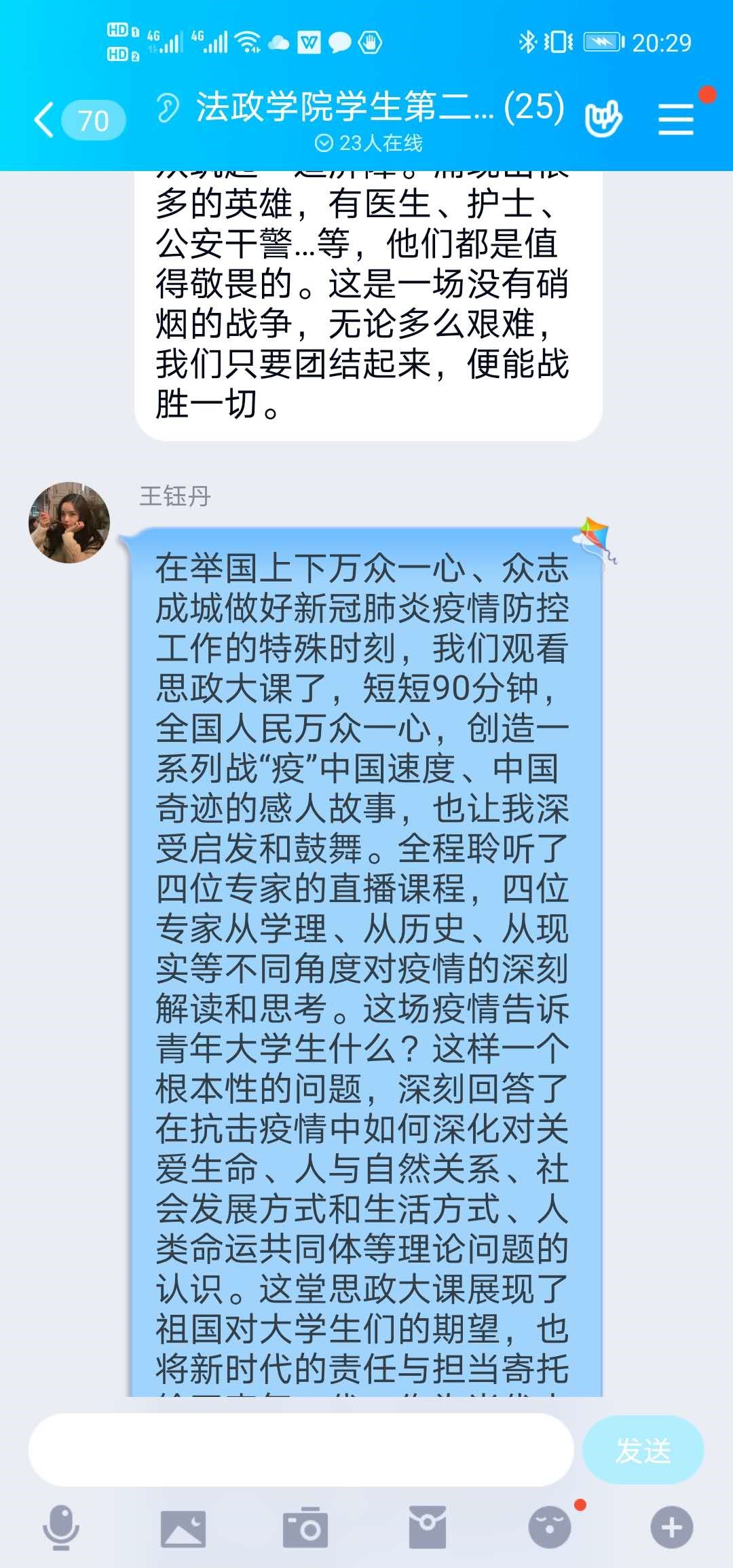
Task: Focus the message input field
Action: [301, 1450]
